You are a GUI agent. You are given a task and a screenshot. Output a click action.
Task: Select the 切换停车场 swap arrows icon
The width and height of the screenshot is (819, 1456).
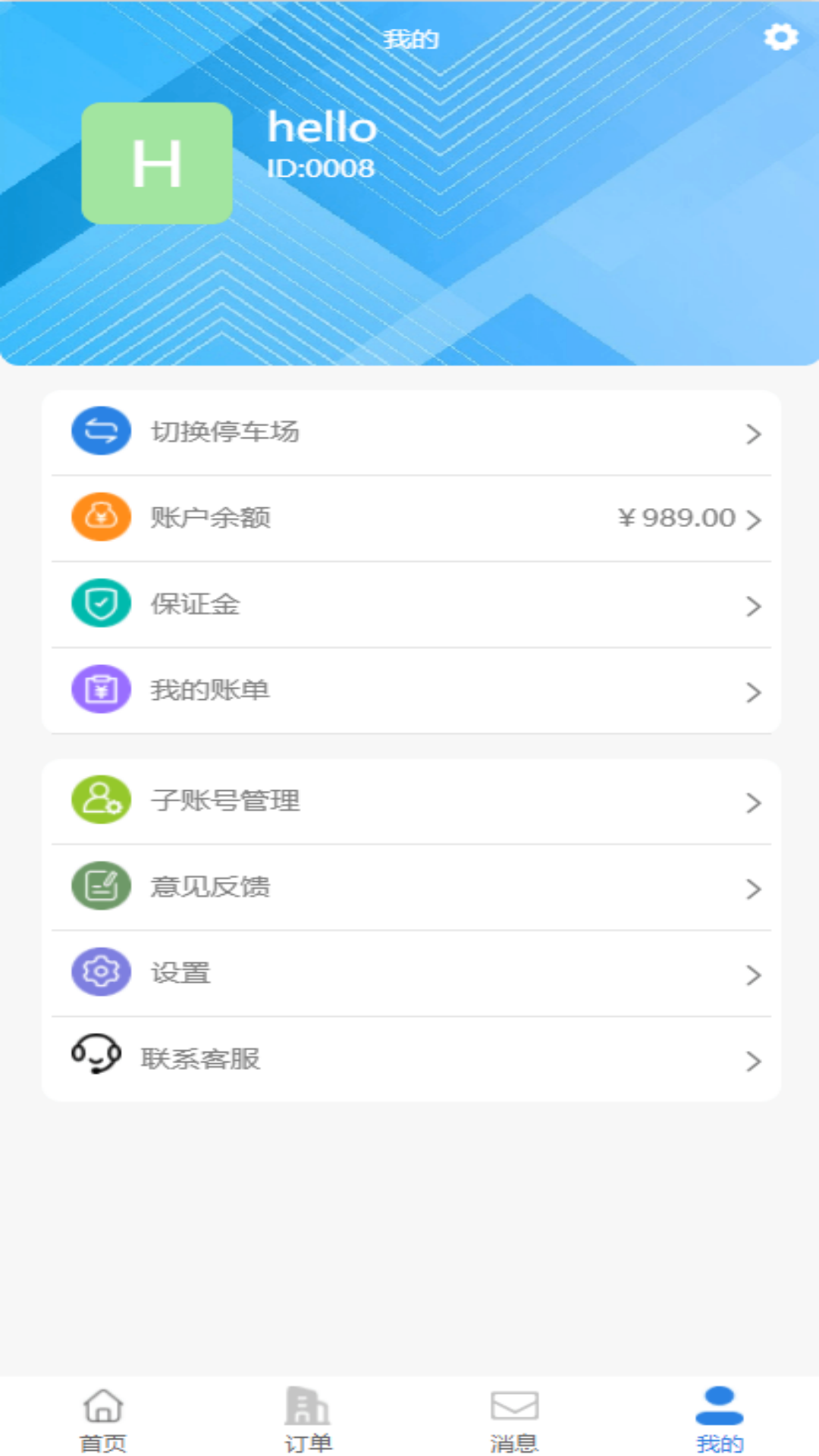(101, 431)
